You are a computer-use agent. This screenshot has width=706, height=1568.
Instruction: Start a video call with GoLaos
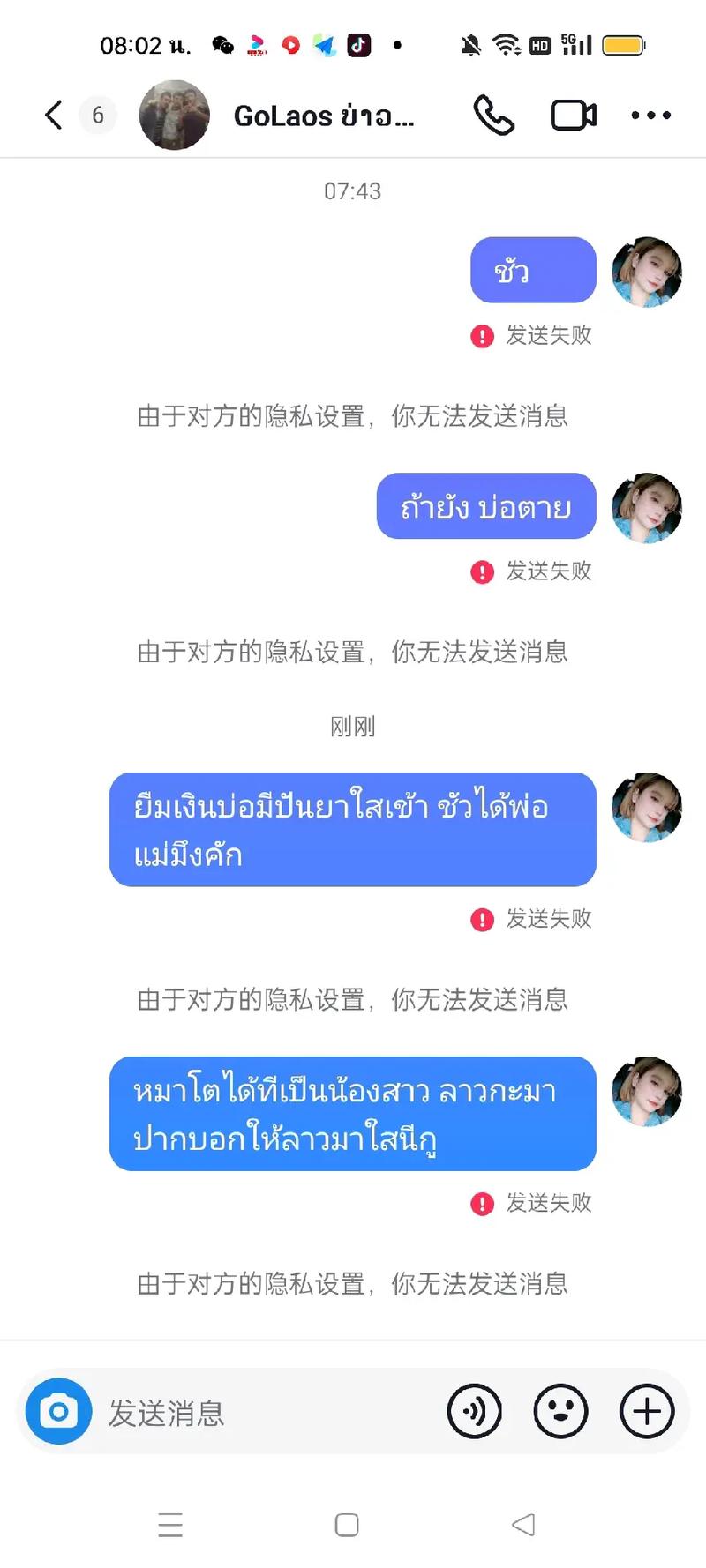[574, 115]
